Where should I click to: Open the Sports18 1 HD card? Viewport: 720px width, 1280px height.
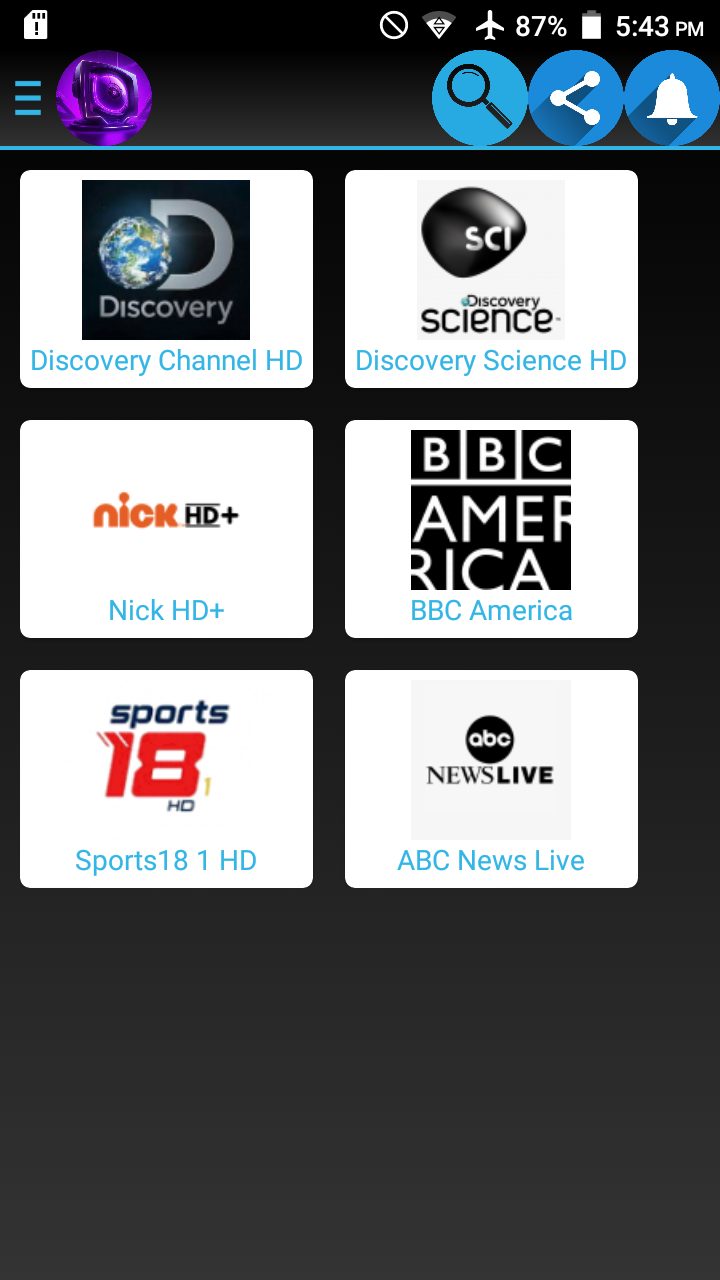point(166,779)
